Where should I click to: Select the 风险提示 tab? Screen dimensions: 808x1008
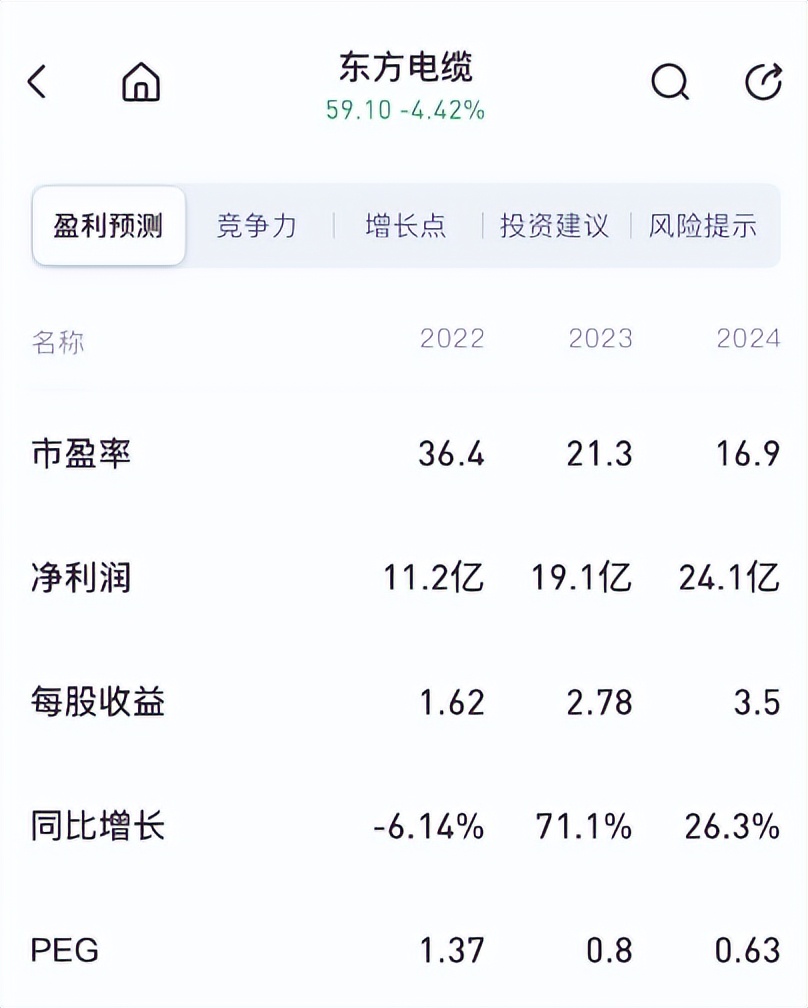(704, 227)
